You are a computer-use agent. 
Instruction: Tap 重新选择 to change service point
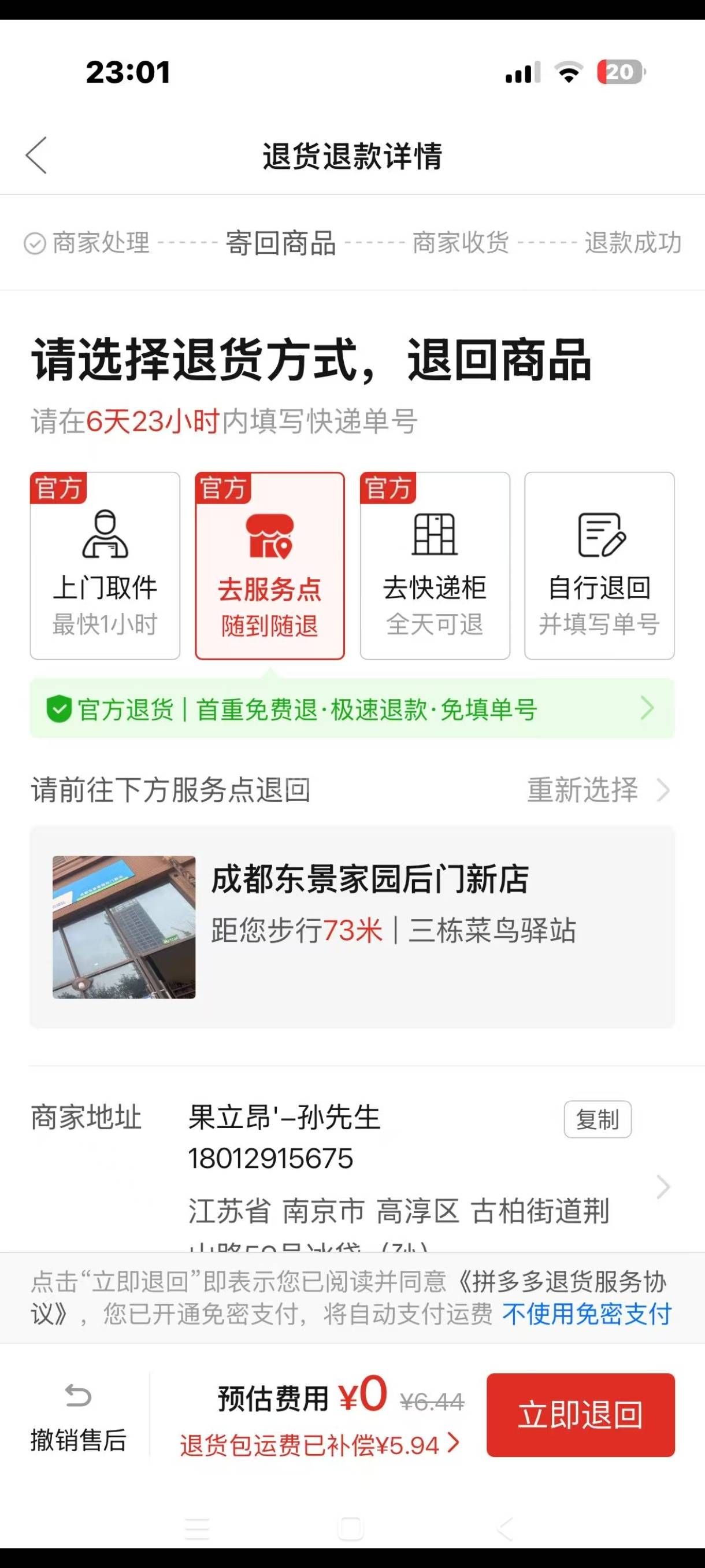(x=596, y=790)
